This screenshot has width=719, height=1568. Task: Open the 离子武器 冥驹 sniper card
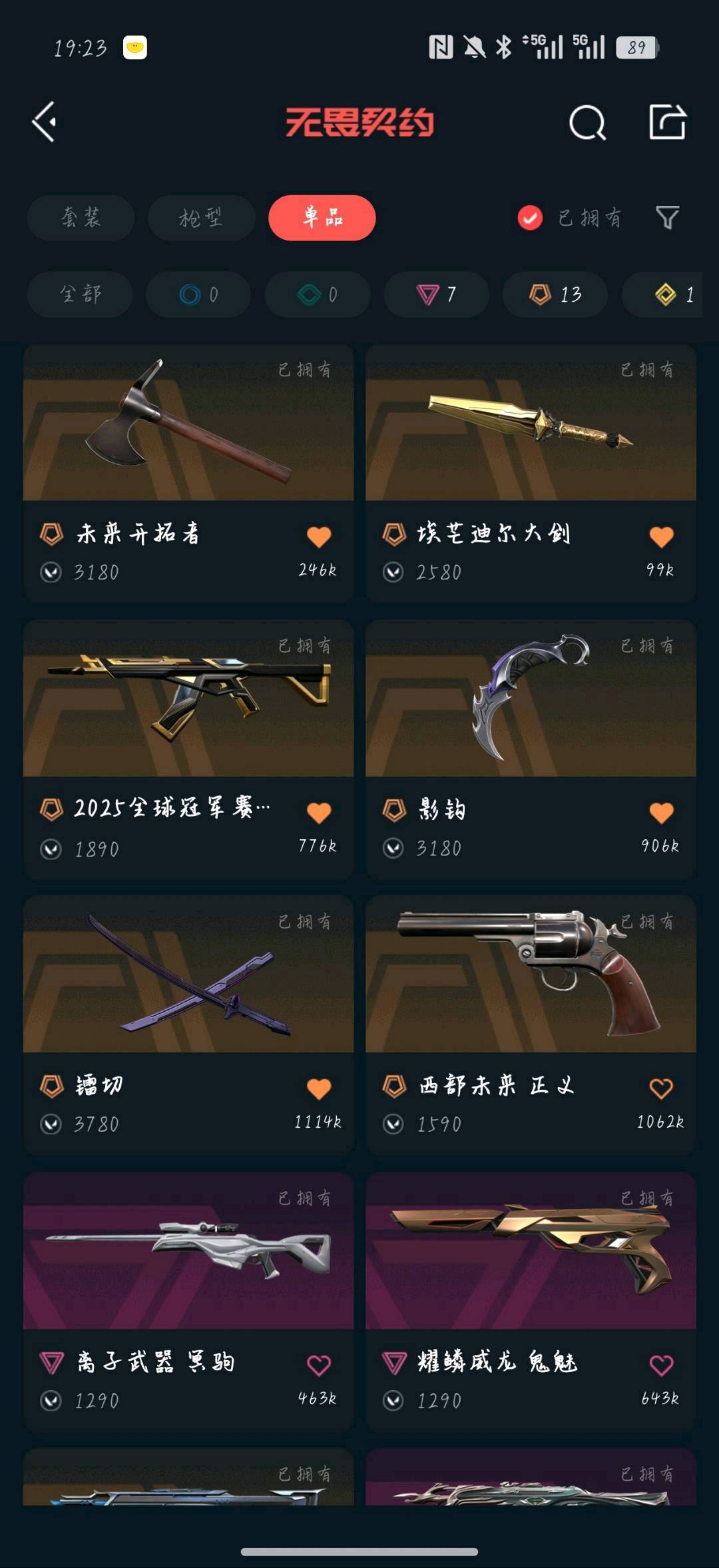188,1302
